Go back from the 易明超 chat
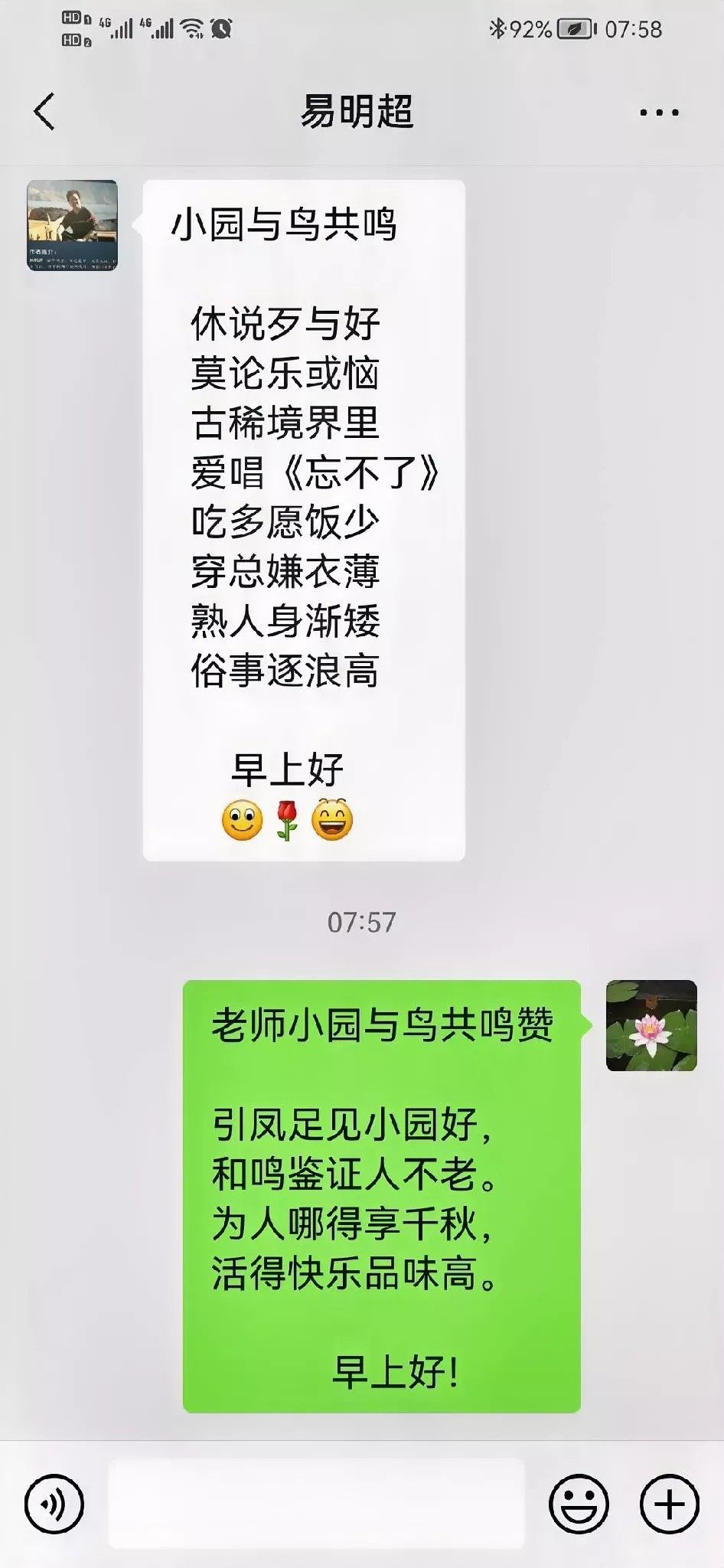The height and width of the screenshot is (1568, 724). [x=45, y=112]
